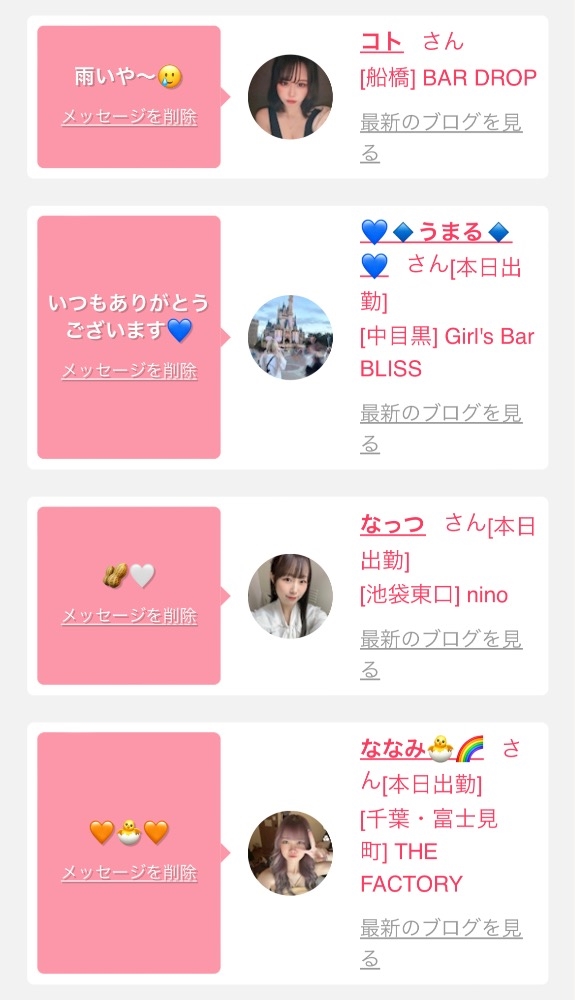Delete the peanut emoji message to なっつ

(129, 615)
